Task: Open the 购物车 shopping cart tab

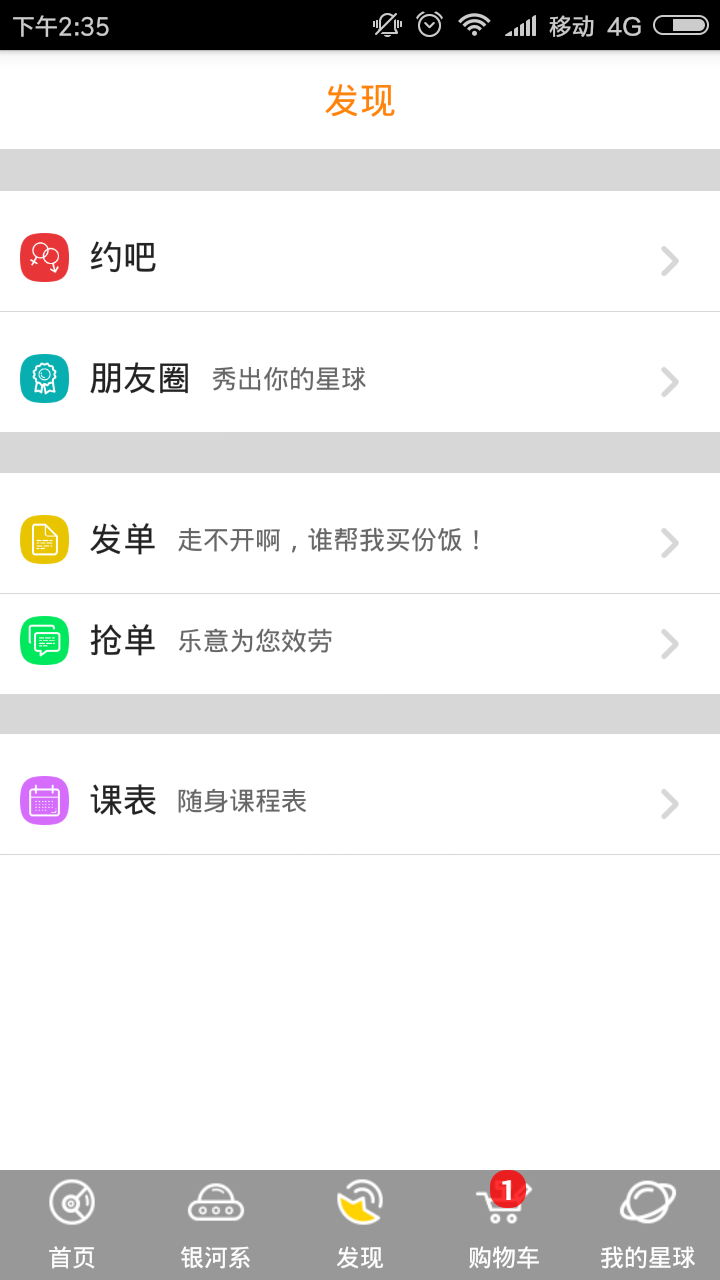Action: click(504, 1225)
